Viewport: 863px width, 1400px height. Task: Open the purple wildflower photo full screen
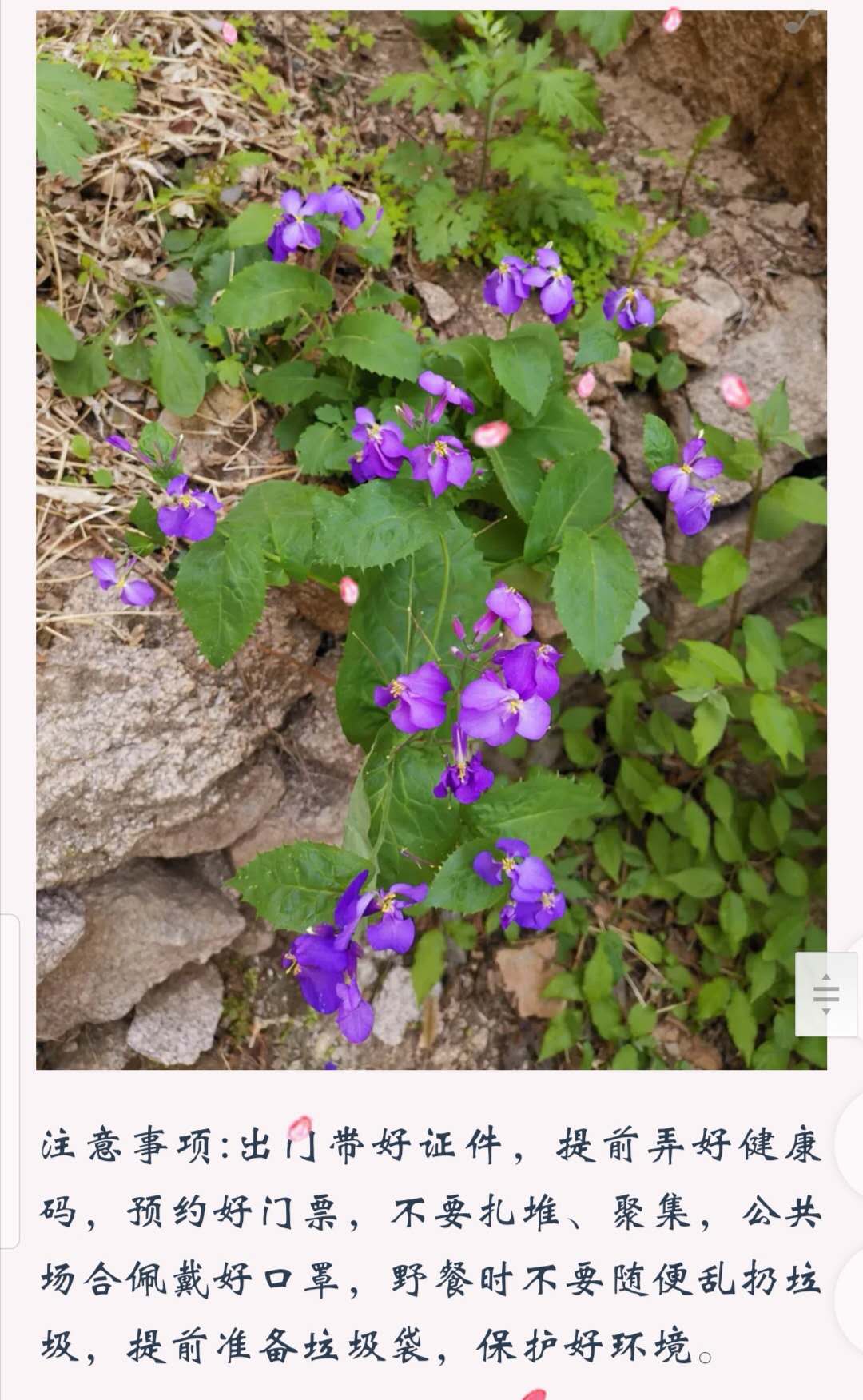click(x=431, y=539)
